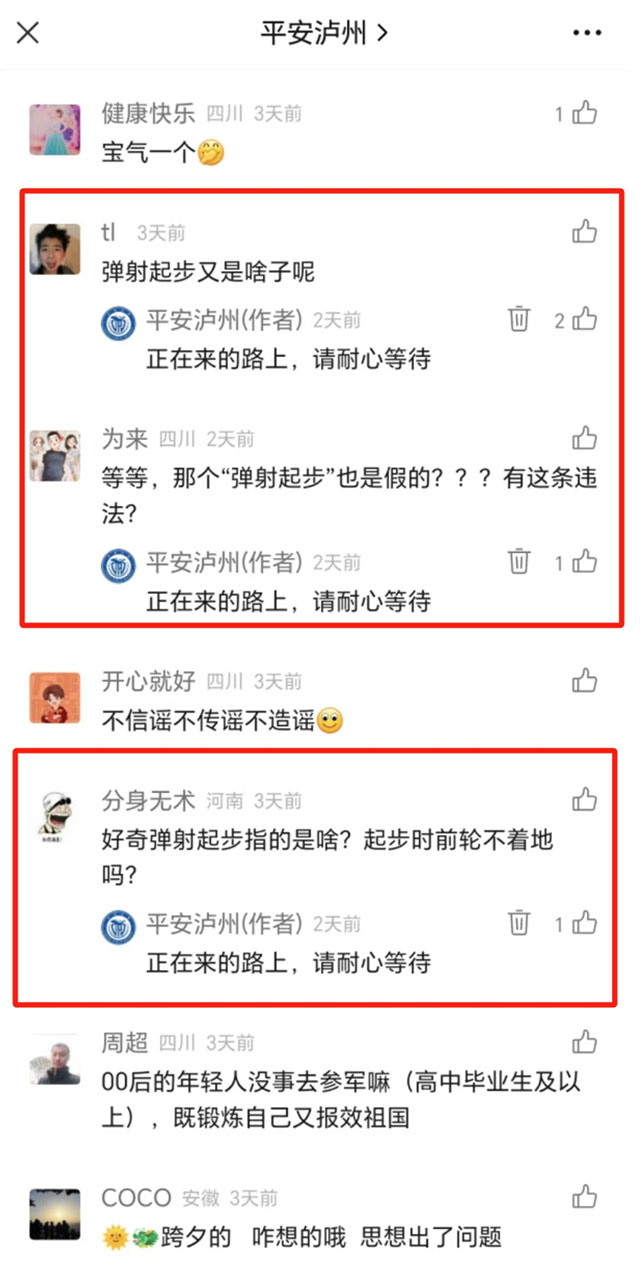The image size is (640, 1279).
Task: Close the comments page
Action: pos(28,33)
